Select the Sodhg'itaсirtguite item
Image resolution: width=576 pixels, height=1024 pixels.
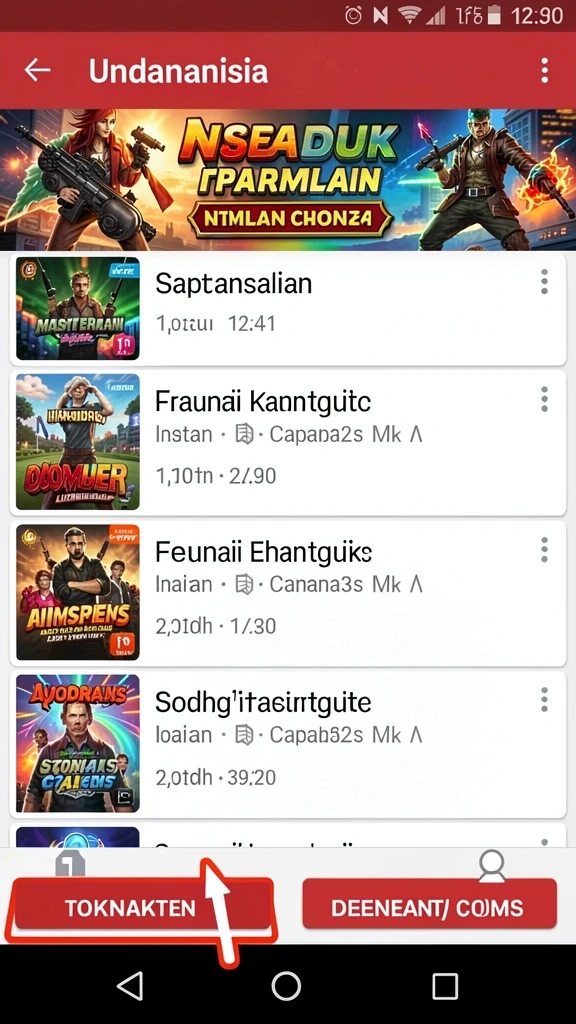coord(288,744)
